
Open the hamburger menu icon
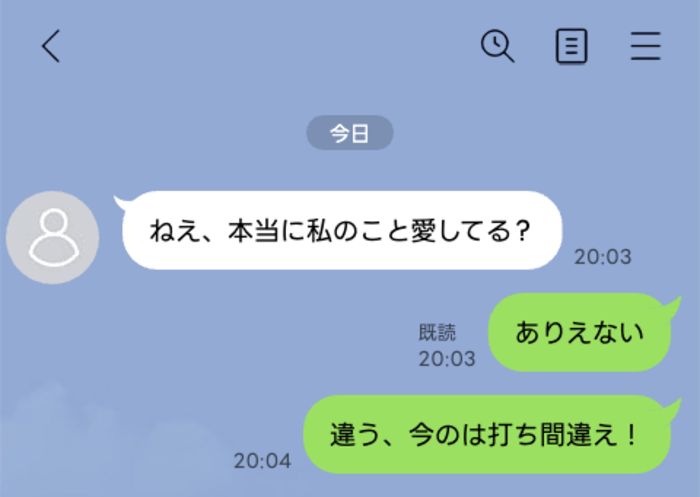(x=646, y=46)
